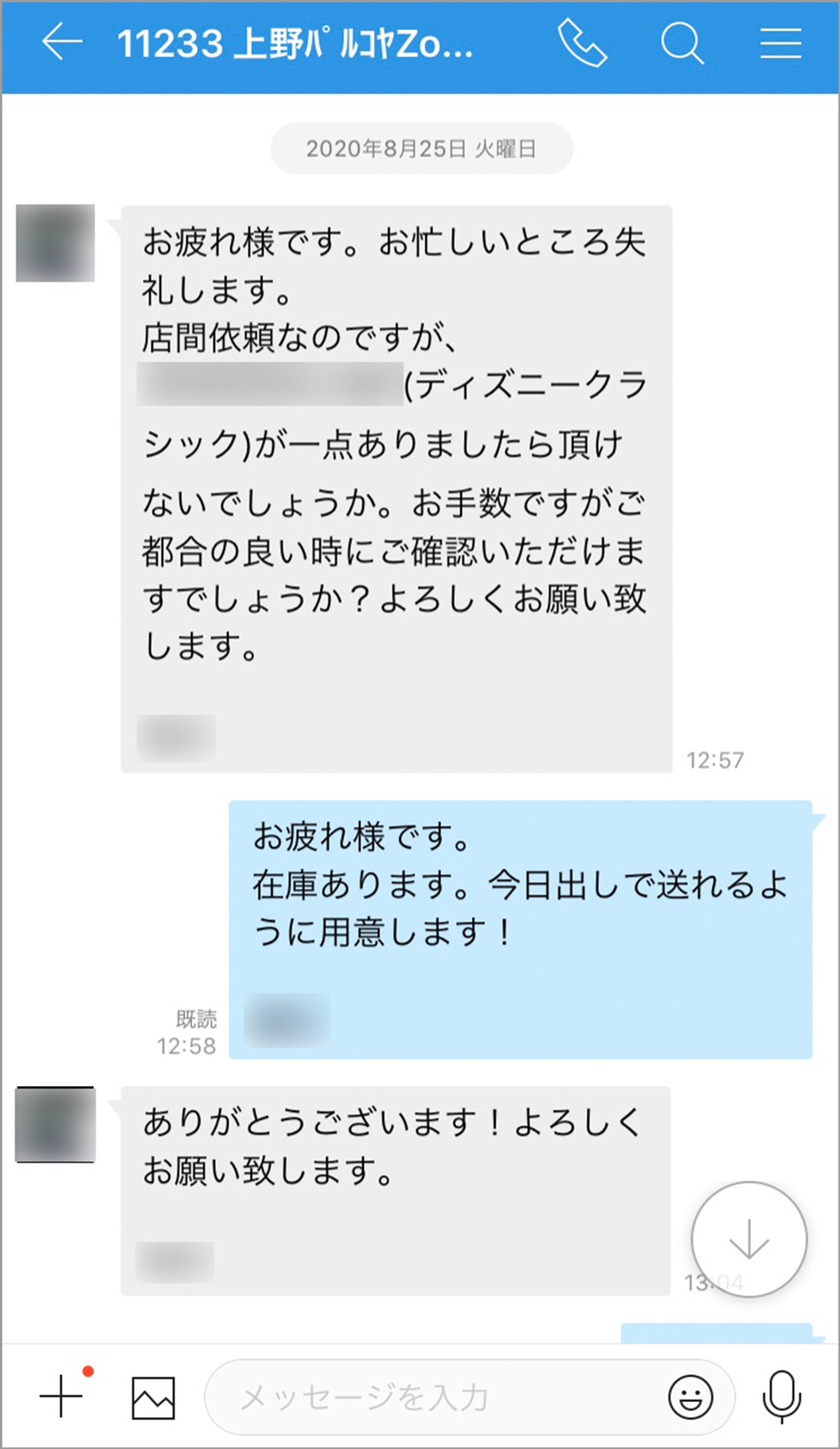840x1449 pixels.
Task: Open avatar beside ありがとうございます message
Action: [x=55, y=1124]
